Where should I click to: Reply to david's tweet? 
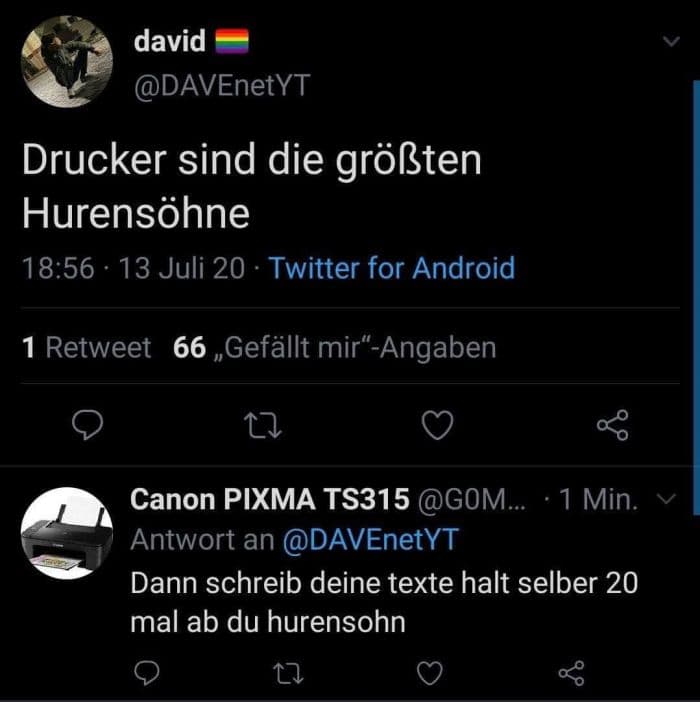pos(89,427)
